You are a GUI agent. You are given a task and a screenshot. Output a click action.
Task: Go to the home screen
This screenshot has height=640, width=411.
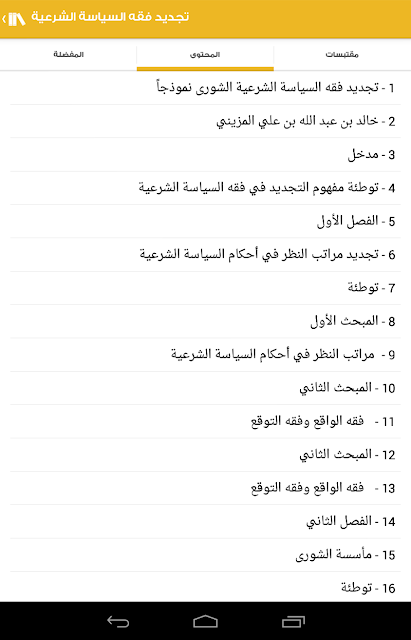pyautogui.click(x=205, y=622)
